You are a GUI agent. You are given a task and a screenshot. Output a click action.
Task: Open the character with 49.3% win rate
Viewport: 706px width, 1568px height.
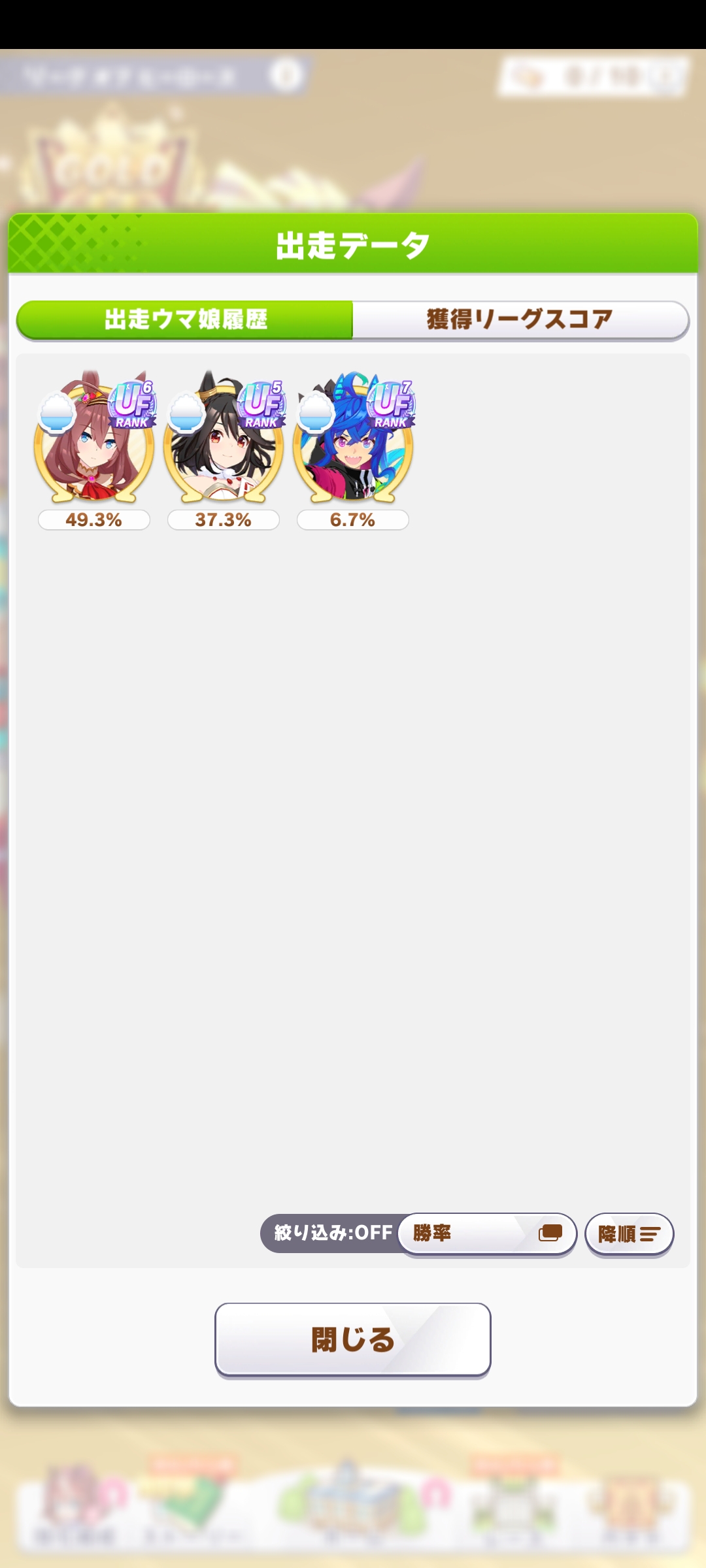click(x=94, y=444)
